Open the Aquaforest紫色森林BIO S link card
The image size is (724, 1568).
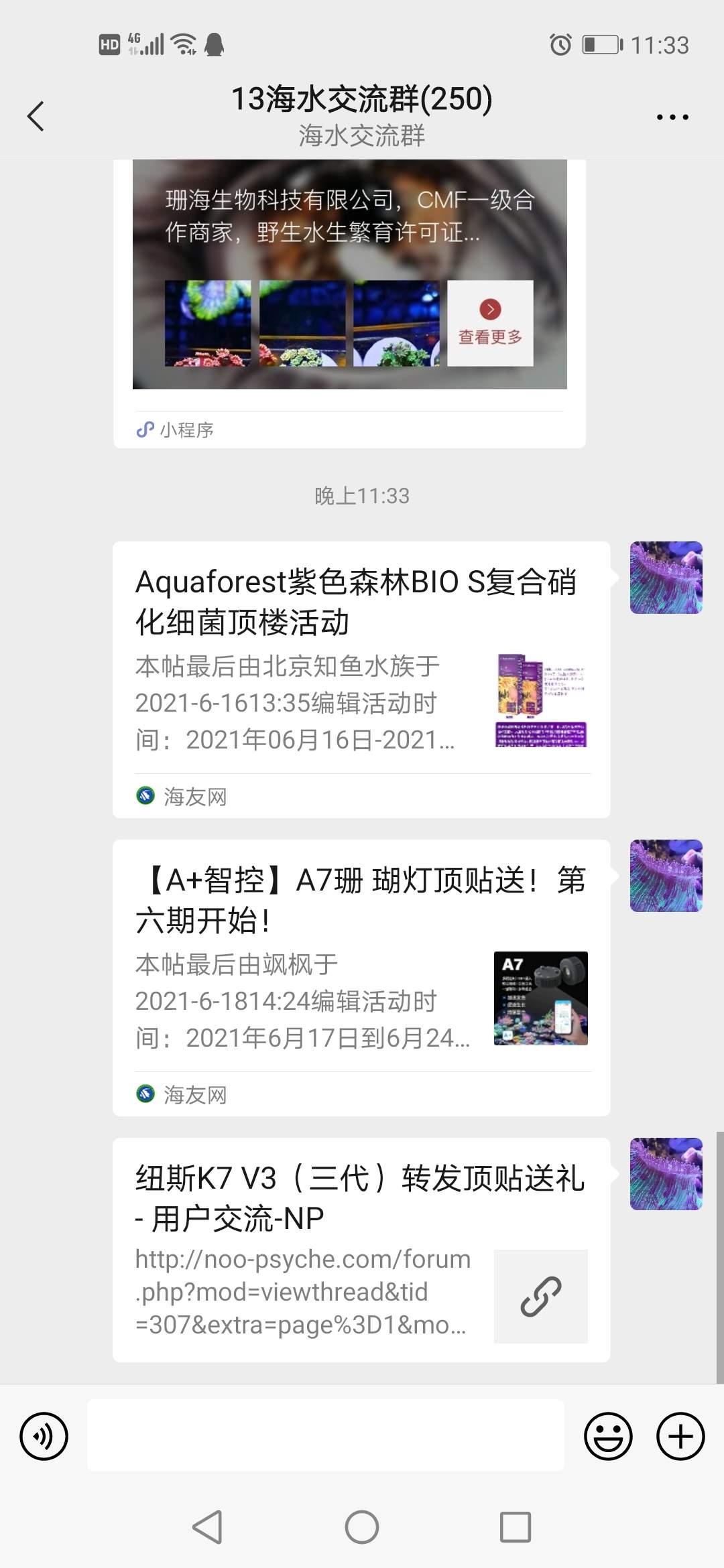(x=361, y=679)
